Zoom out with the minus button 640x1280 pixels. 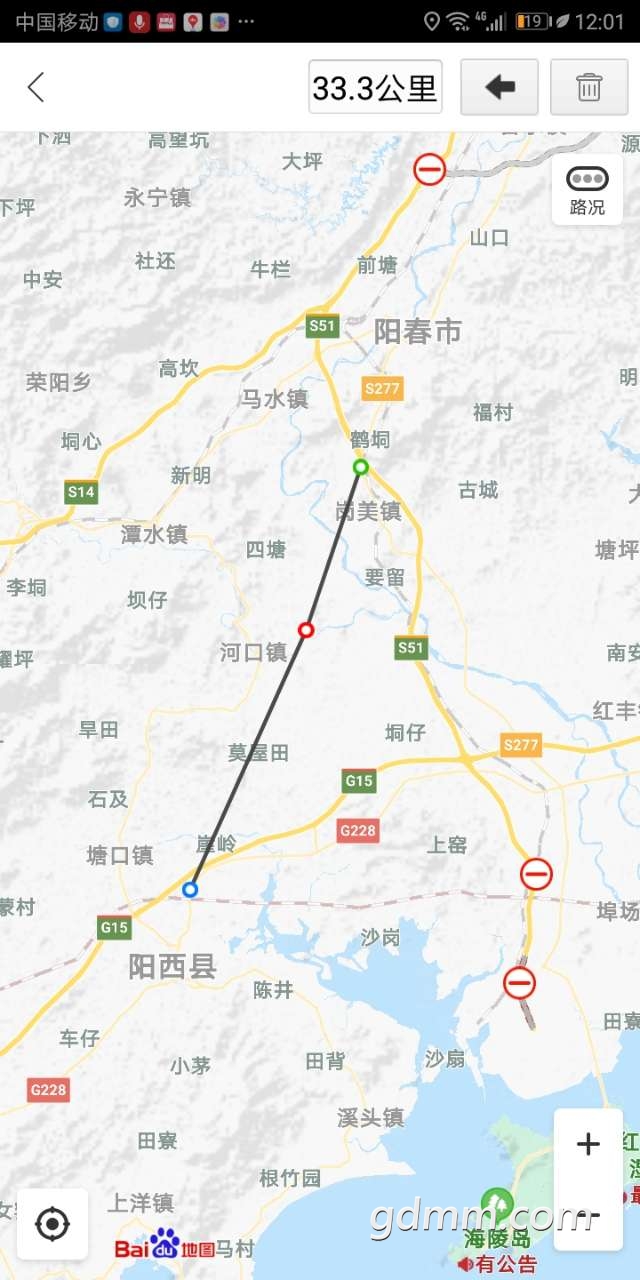click(590, 1215)
